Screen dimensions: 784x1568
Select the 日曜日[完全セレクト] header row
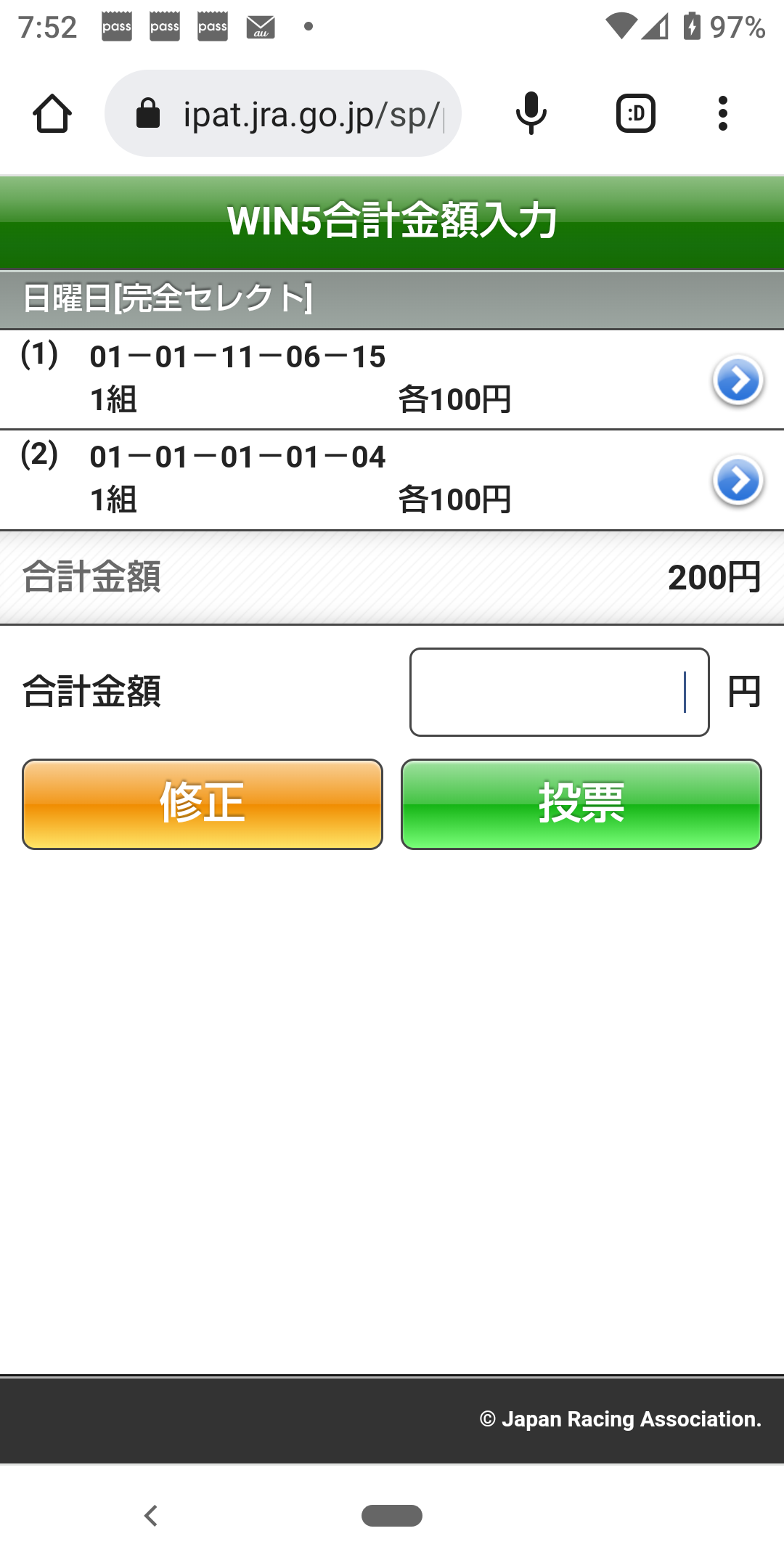(392, 296)
